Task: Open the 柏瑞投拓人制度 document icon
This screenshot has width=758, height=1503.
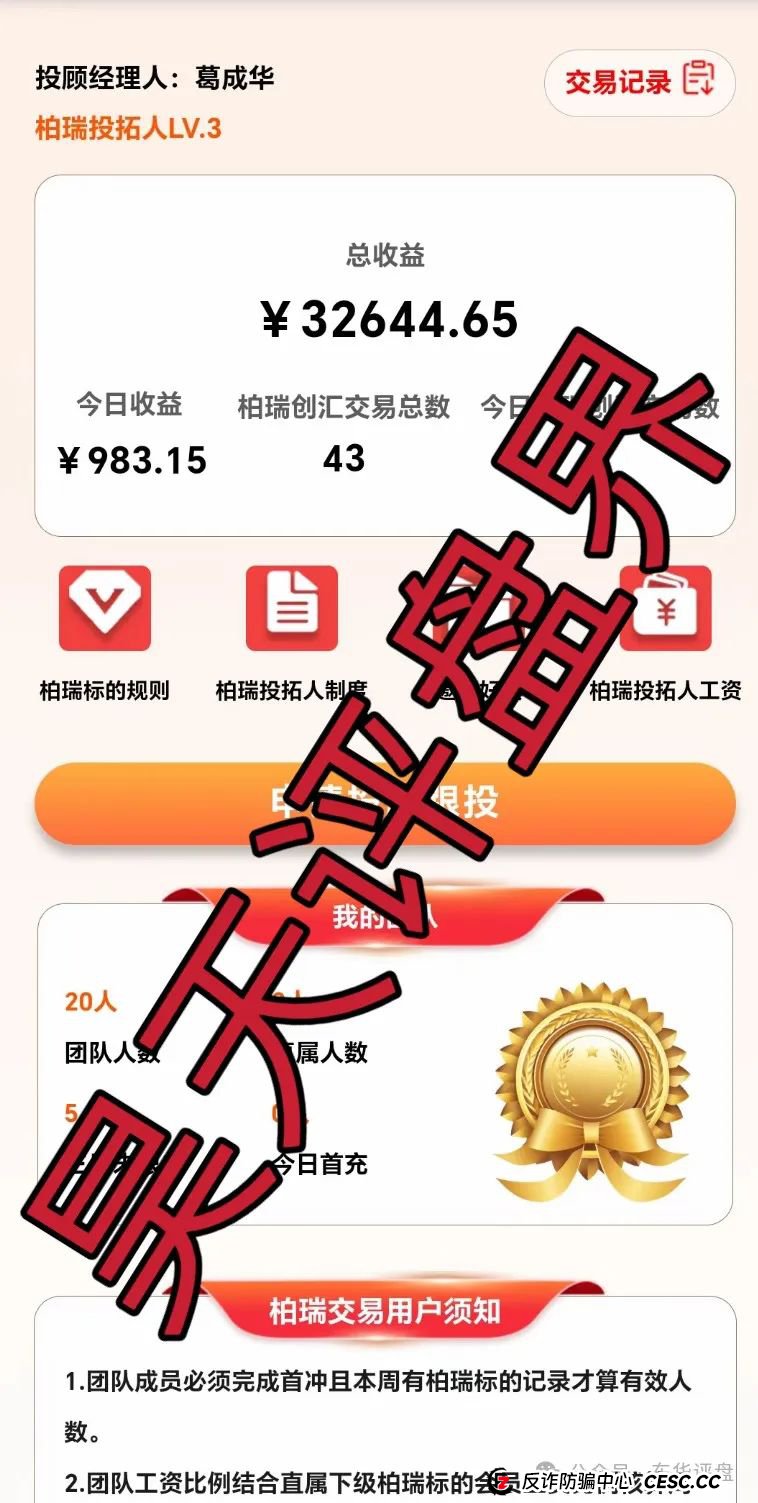Action: point(291,610)
